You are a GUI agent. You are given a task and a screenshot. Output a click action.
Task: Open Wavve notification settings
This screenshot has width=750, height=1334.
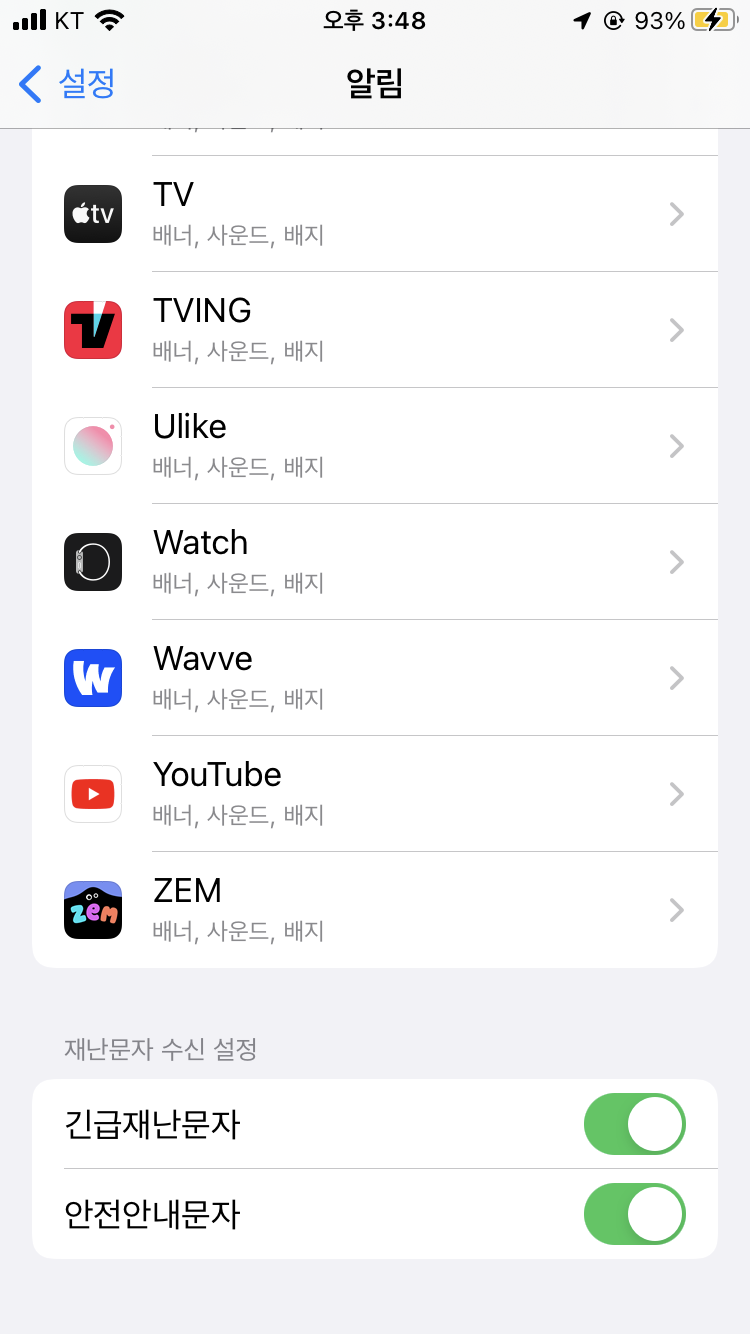click(x=375, y=678)
